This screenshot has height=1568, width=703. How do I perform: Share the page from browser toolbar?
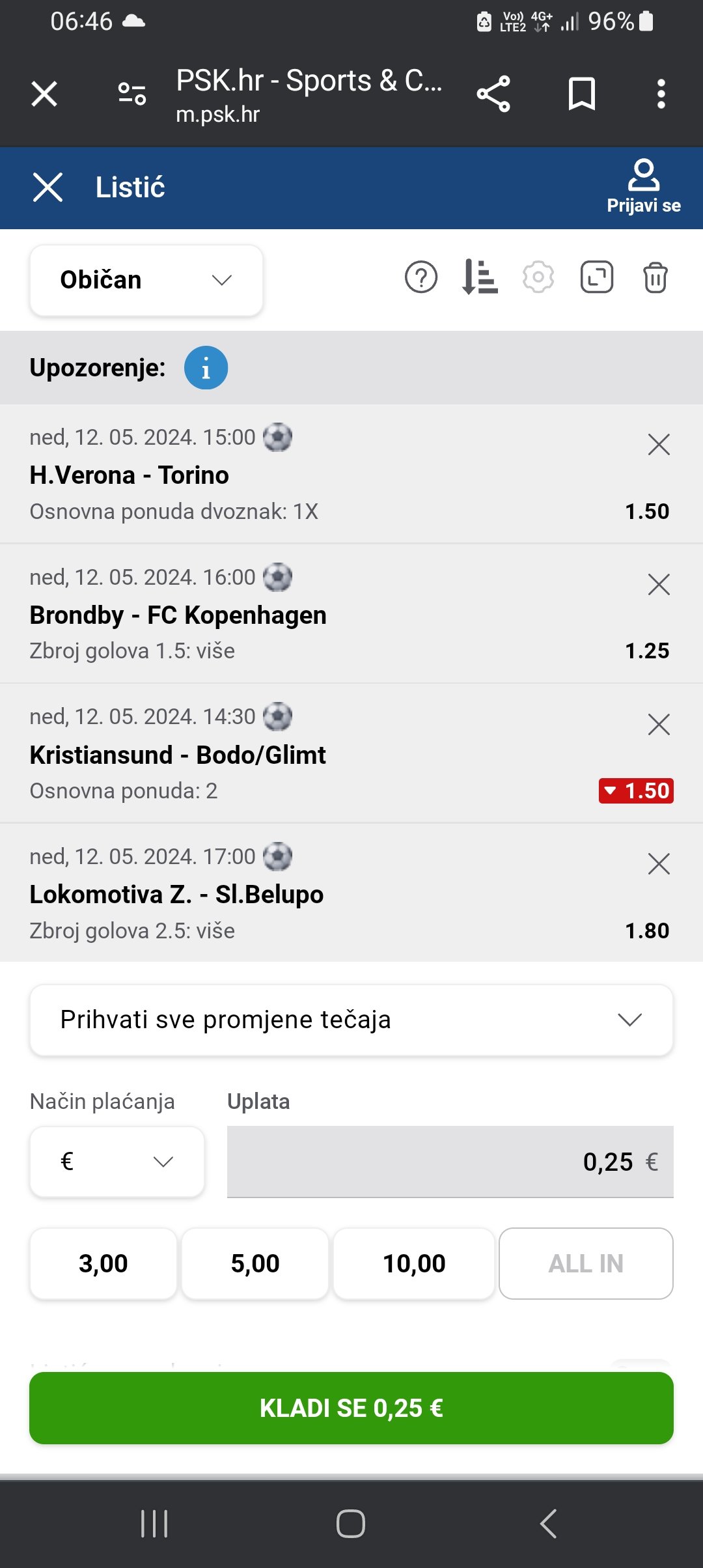pyautogui.click(x=493, y=94)
